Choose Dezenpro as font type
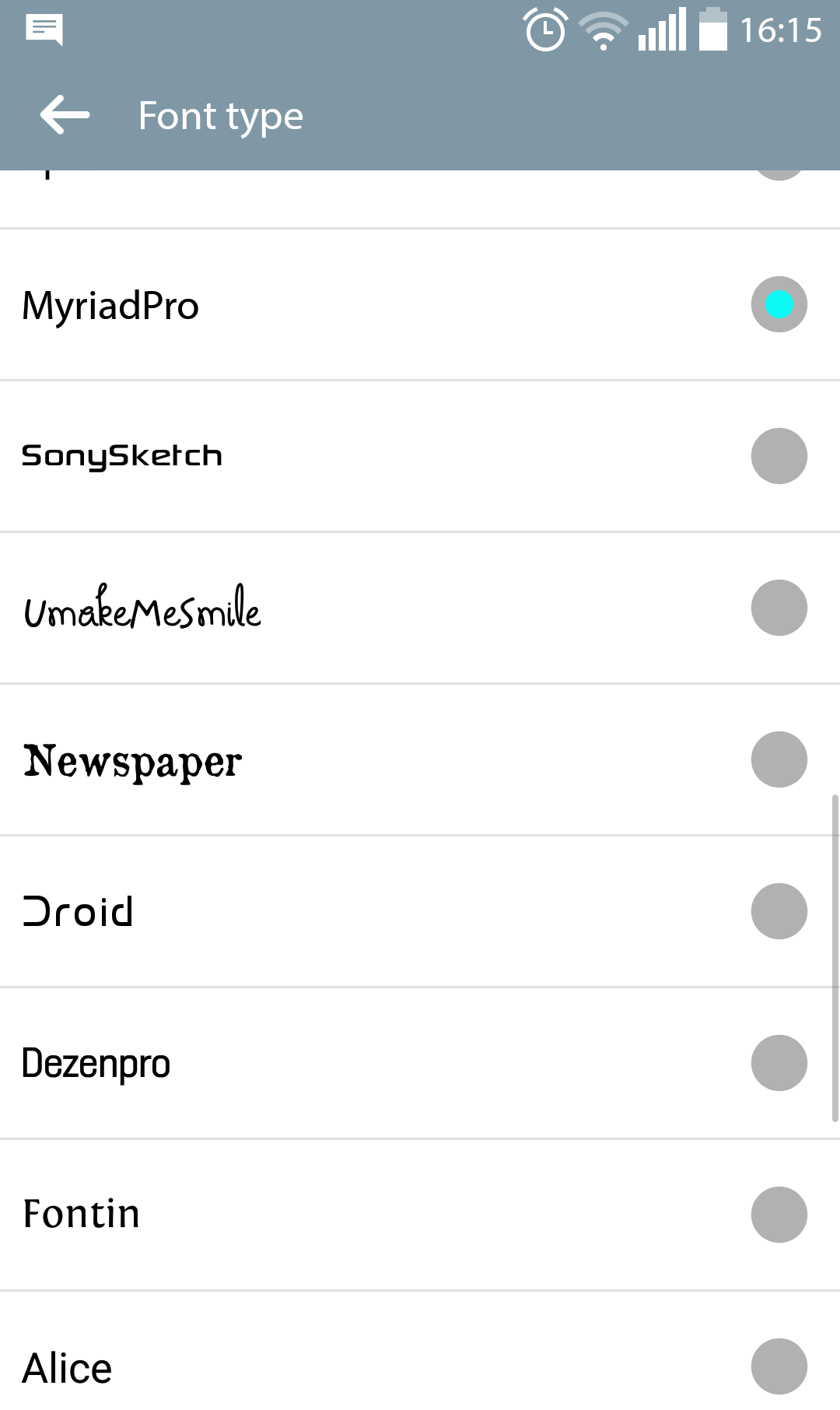 click(x=420, y=1063)
